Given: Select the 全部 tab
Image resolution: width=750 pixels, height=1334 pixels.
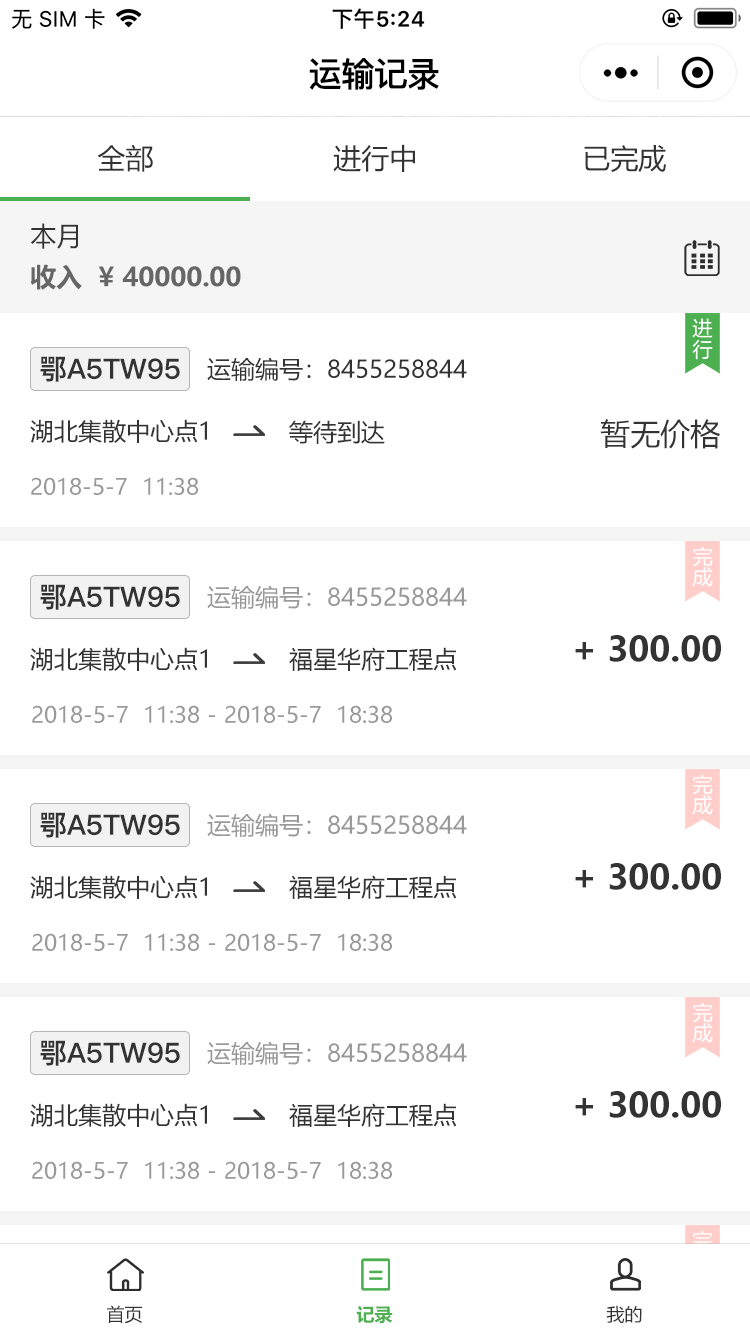Looking at the screenshot, I should (x=125, y=159).
